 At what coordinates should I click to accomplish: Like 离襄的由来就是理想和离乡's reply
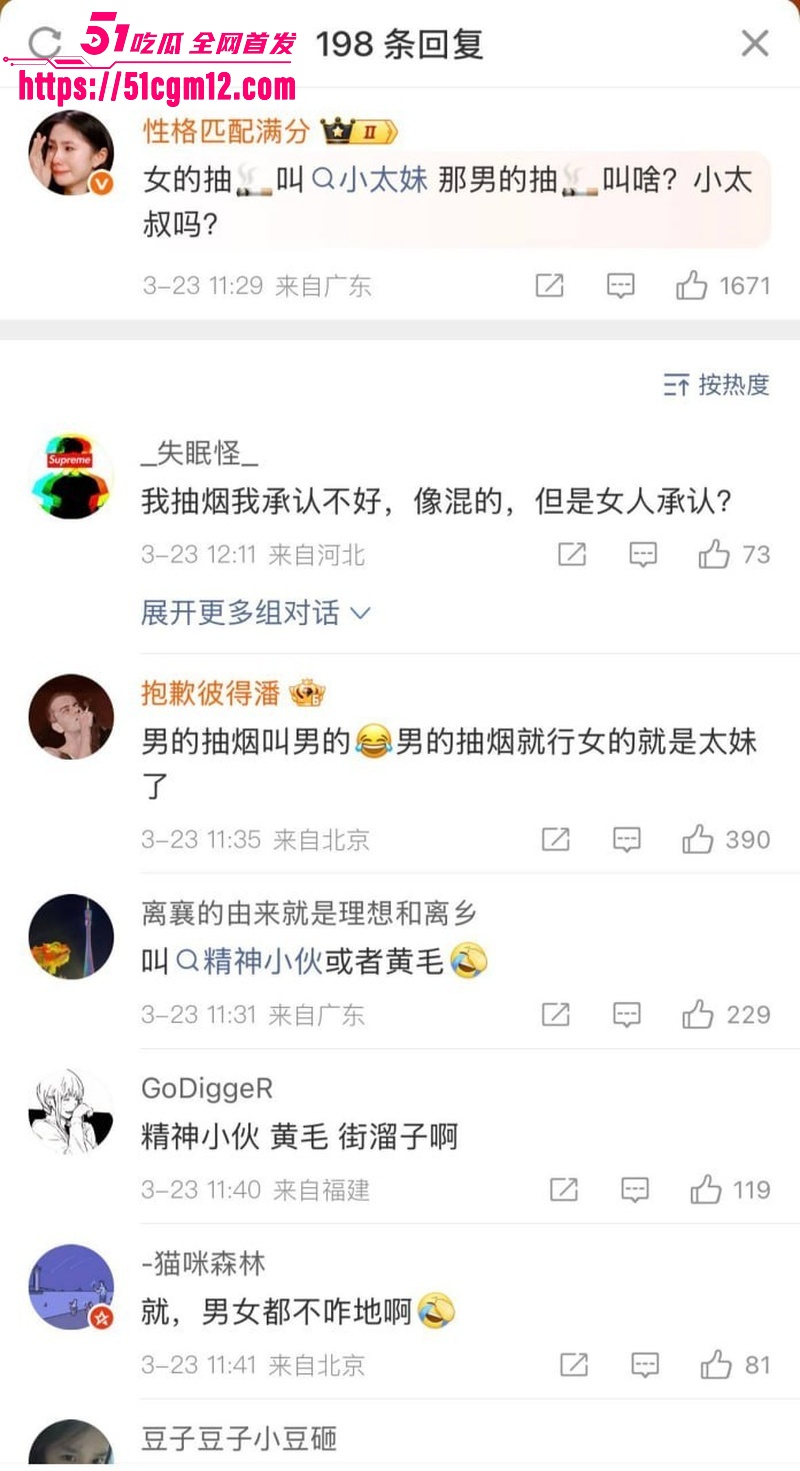click(x=726, y=1015)
